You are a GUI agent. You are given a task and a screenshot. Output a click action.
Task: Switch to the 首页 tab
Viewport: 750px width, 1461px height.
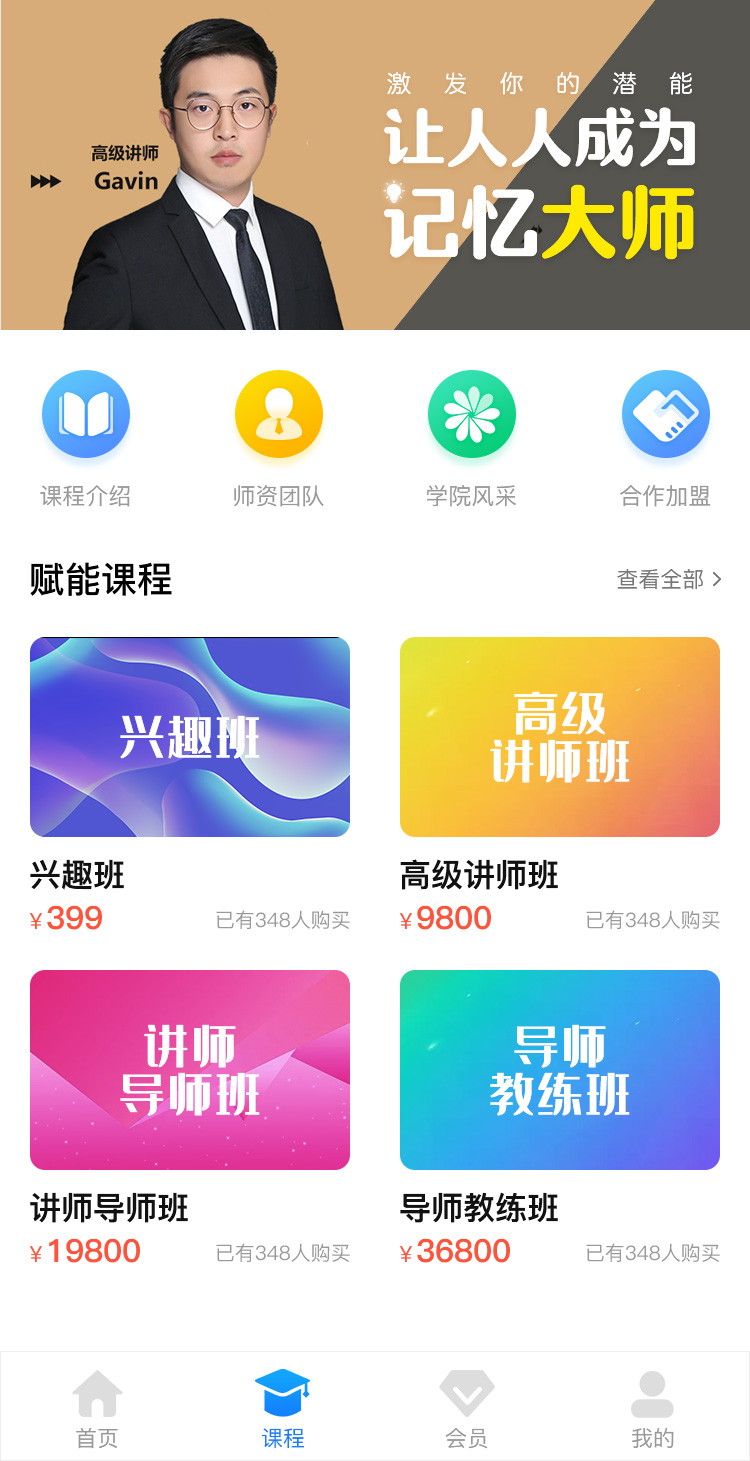[97, 1408]
